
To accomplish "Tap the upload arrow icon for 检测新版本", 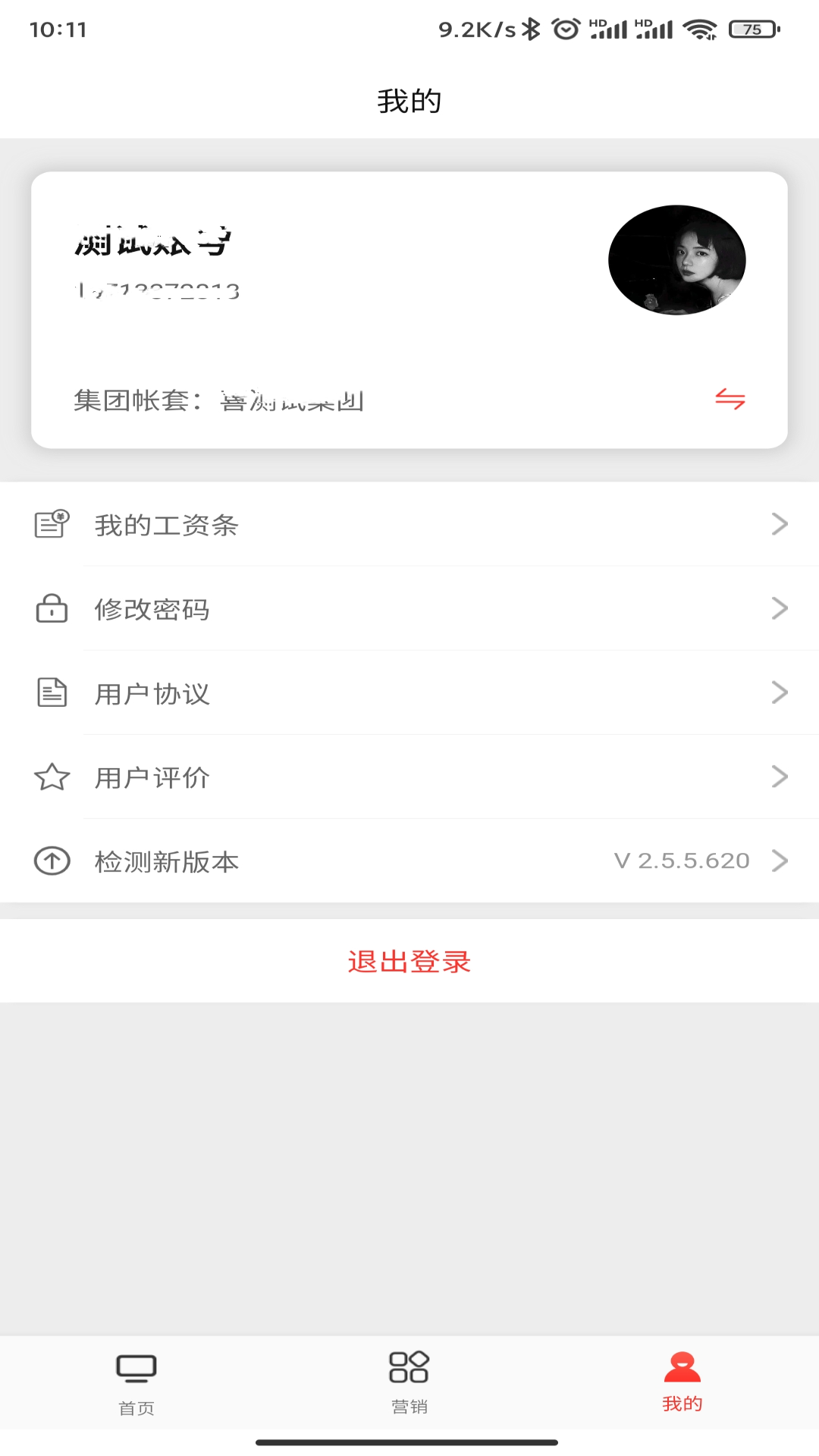I will [51, 861].
